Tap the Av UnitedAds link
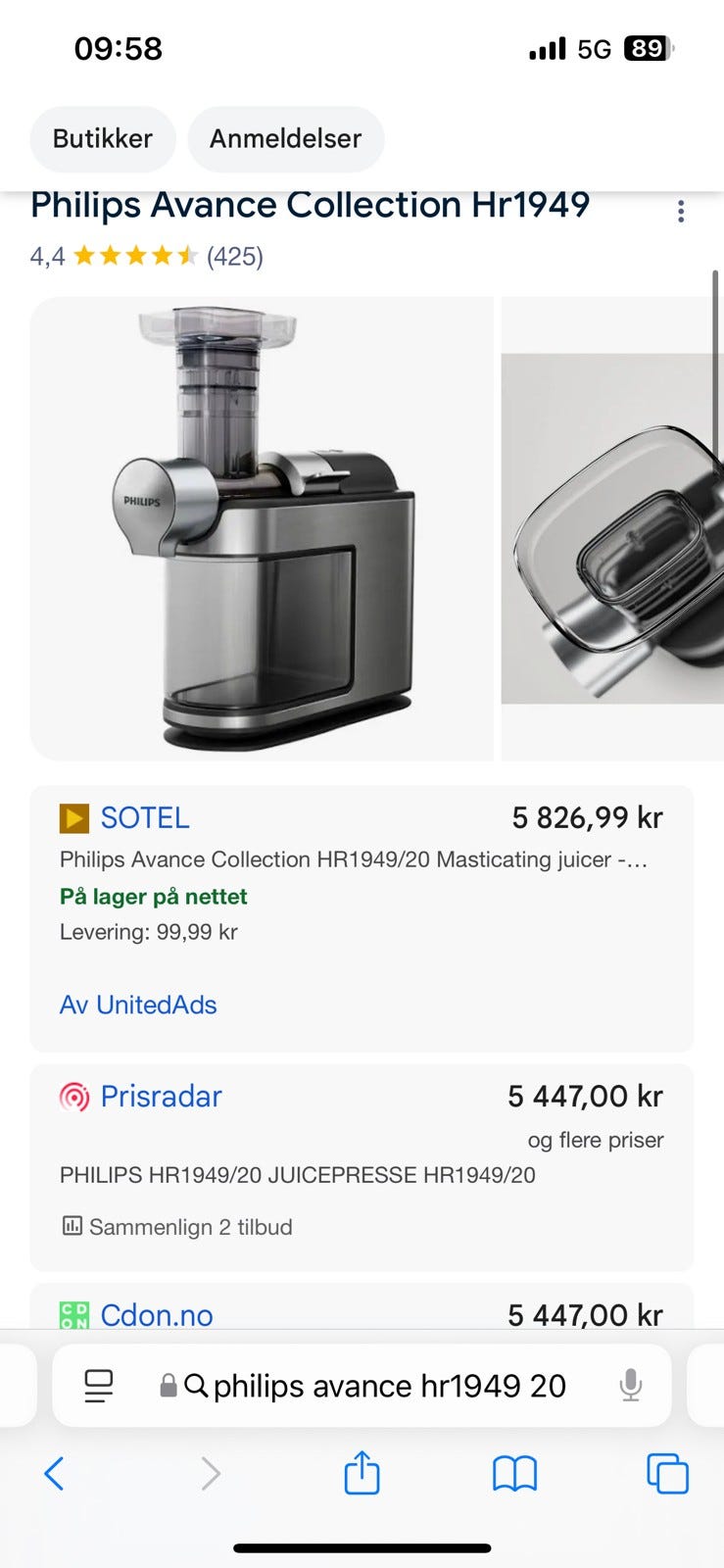This screenshot has width=724, height=1568. (138, 1004)
